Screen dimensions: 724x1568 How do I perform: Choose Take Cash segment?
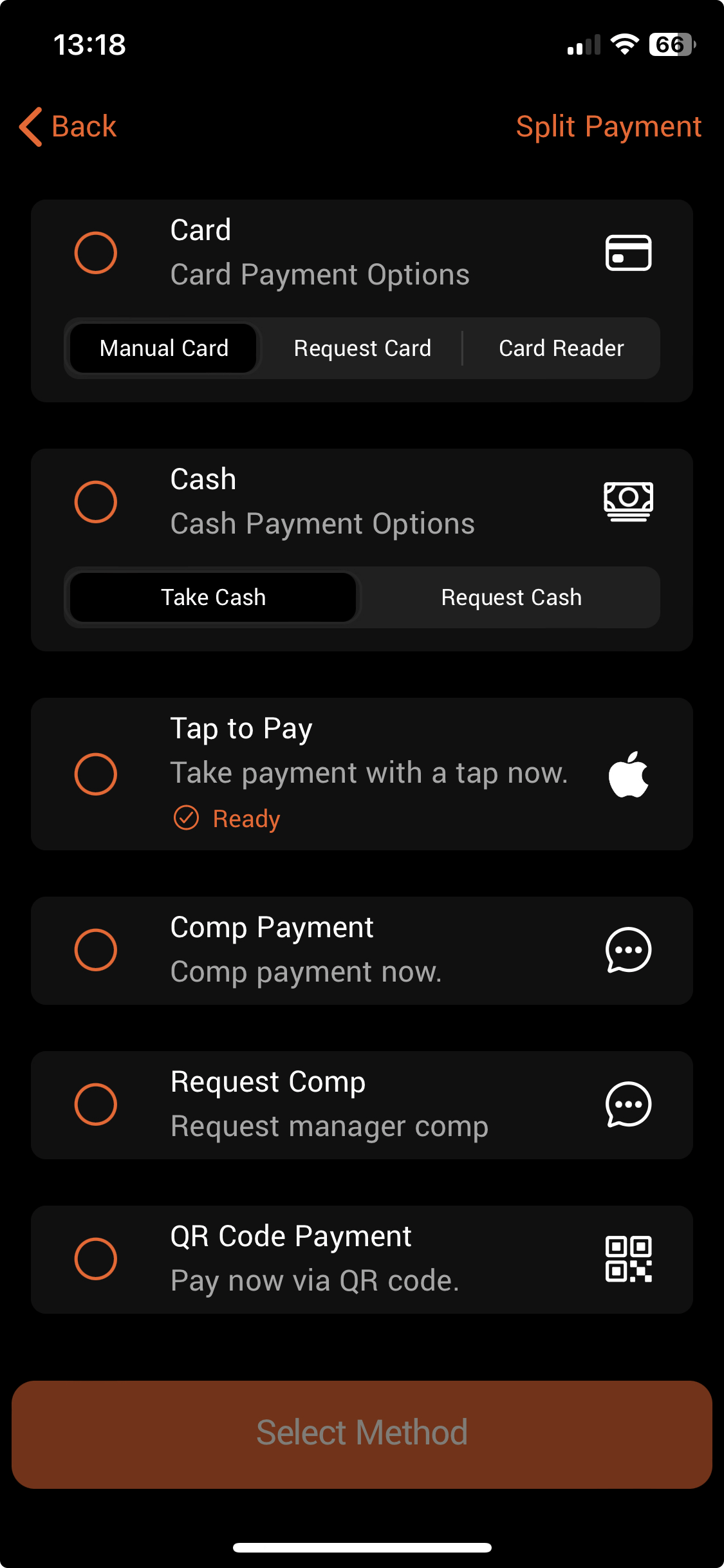pos(213,597)
